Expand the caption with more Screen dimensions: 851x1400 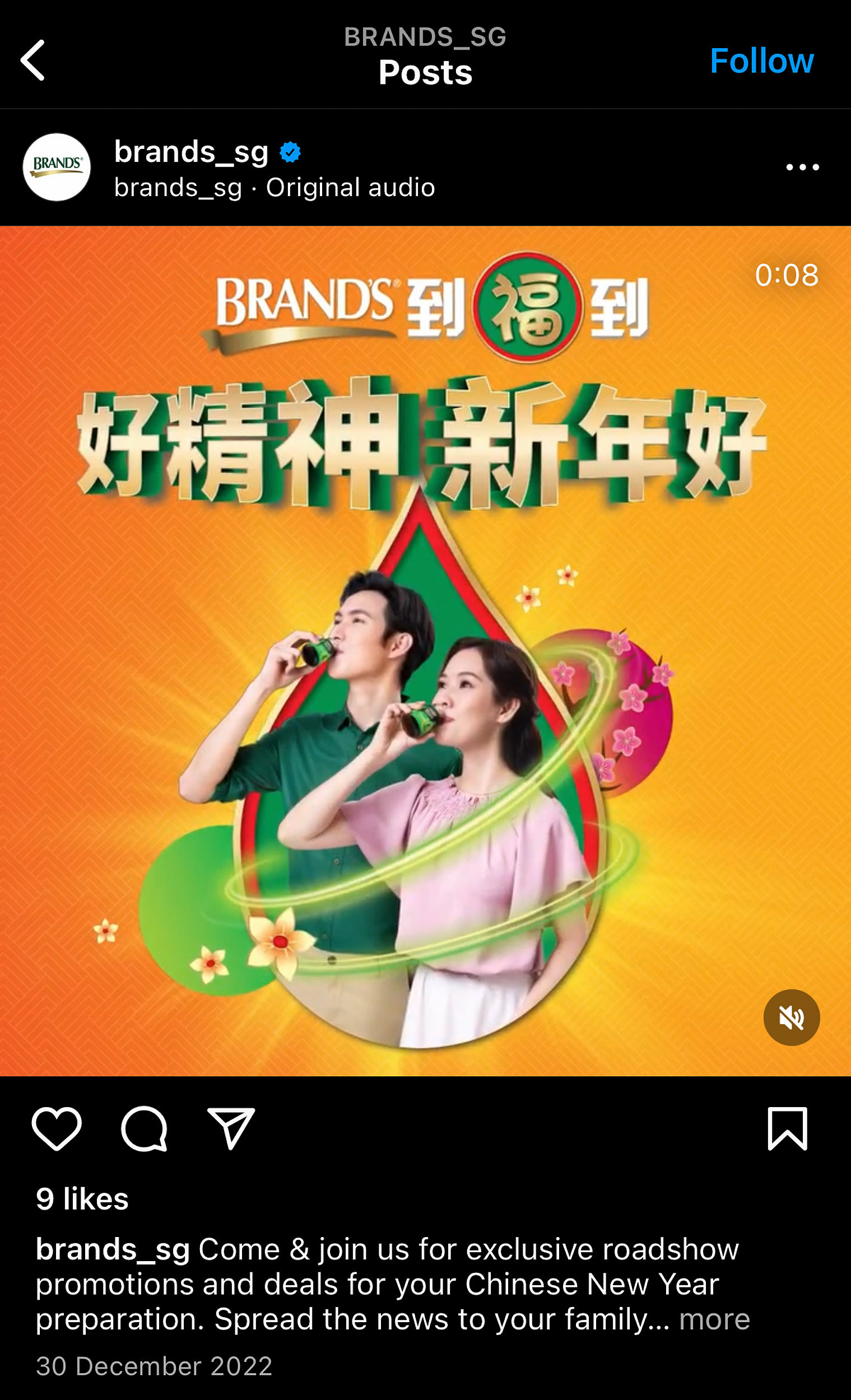pyautogui.click(x=714, y=1319)
